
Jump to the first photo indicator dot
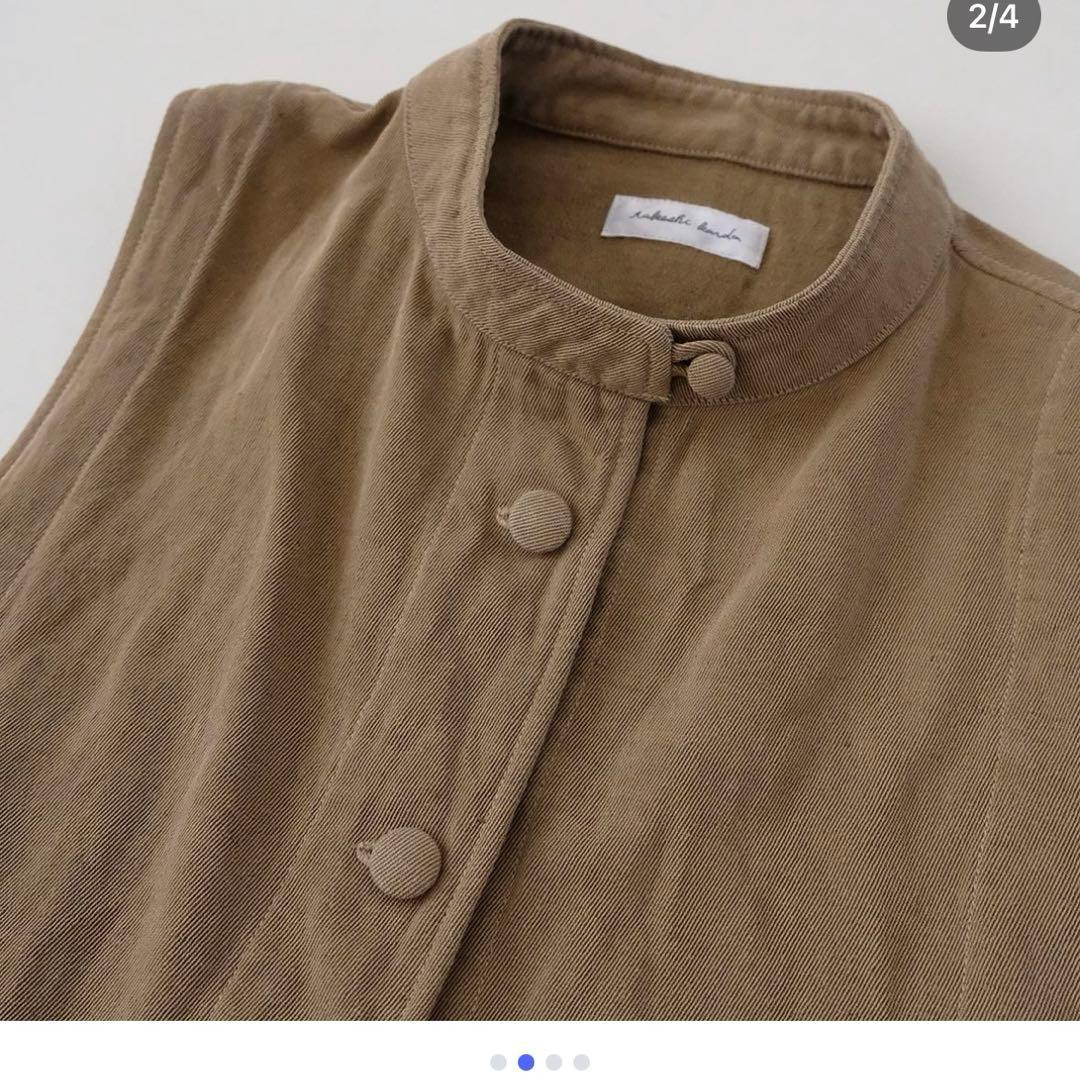coord(498,1062)
